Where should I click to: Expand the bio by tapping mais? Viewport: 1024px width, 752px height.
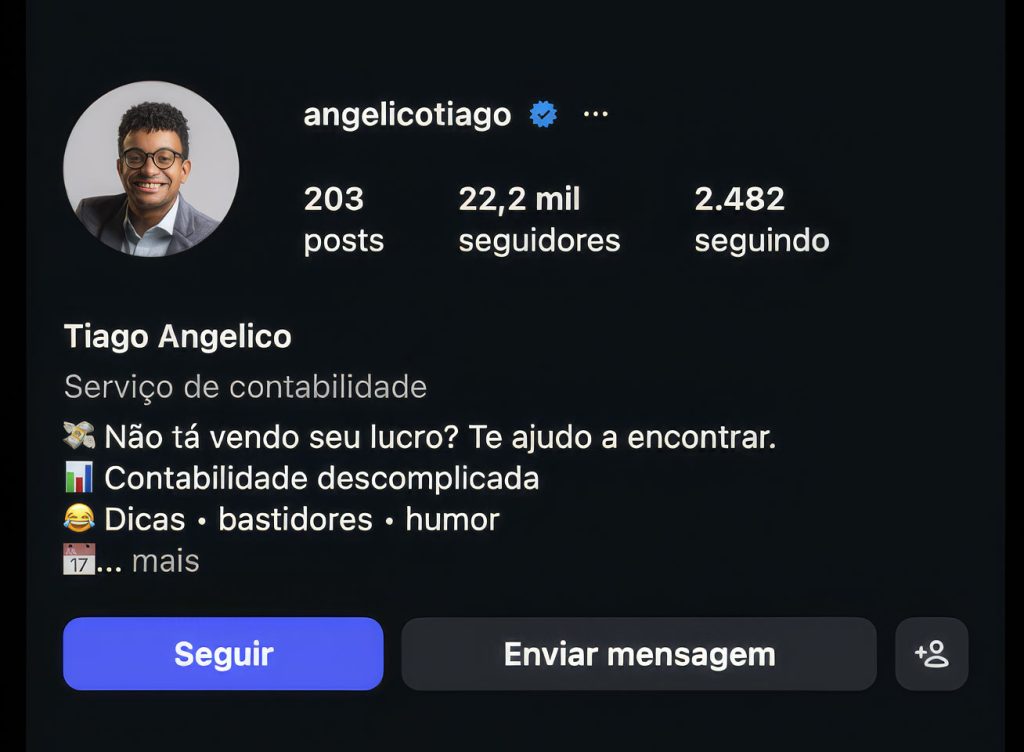click(x=165, y=562)
